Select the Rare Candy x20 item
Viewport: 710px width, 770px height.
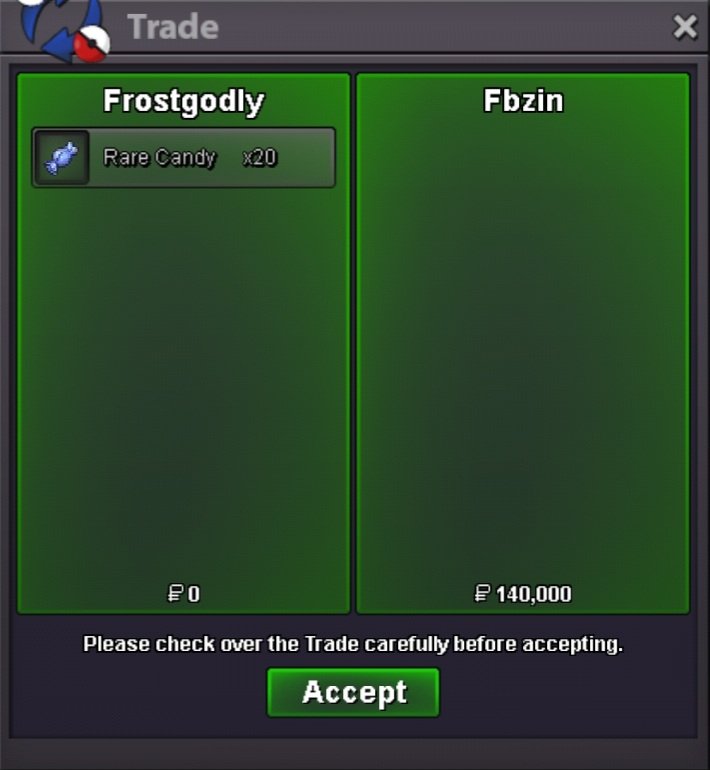pos(184,158)
